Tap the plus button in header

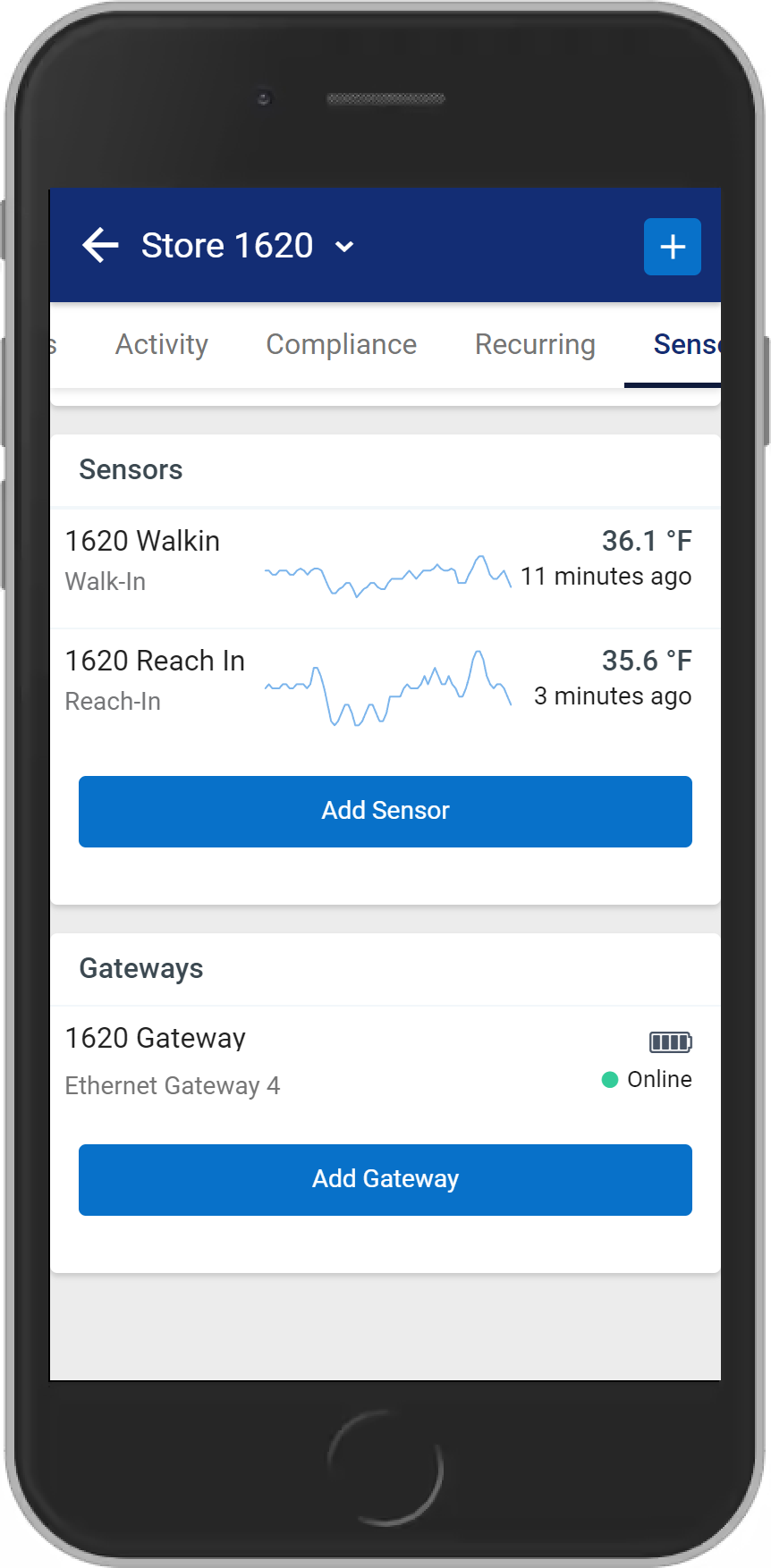[673, 247]
